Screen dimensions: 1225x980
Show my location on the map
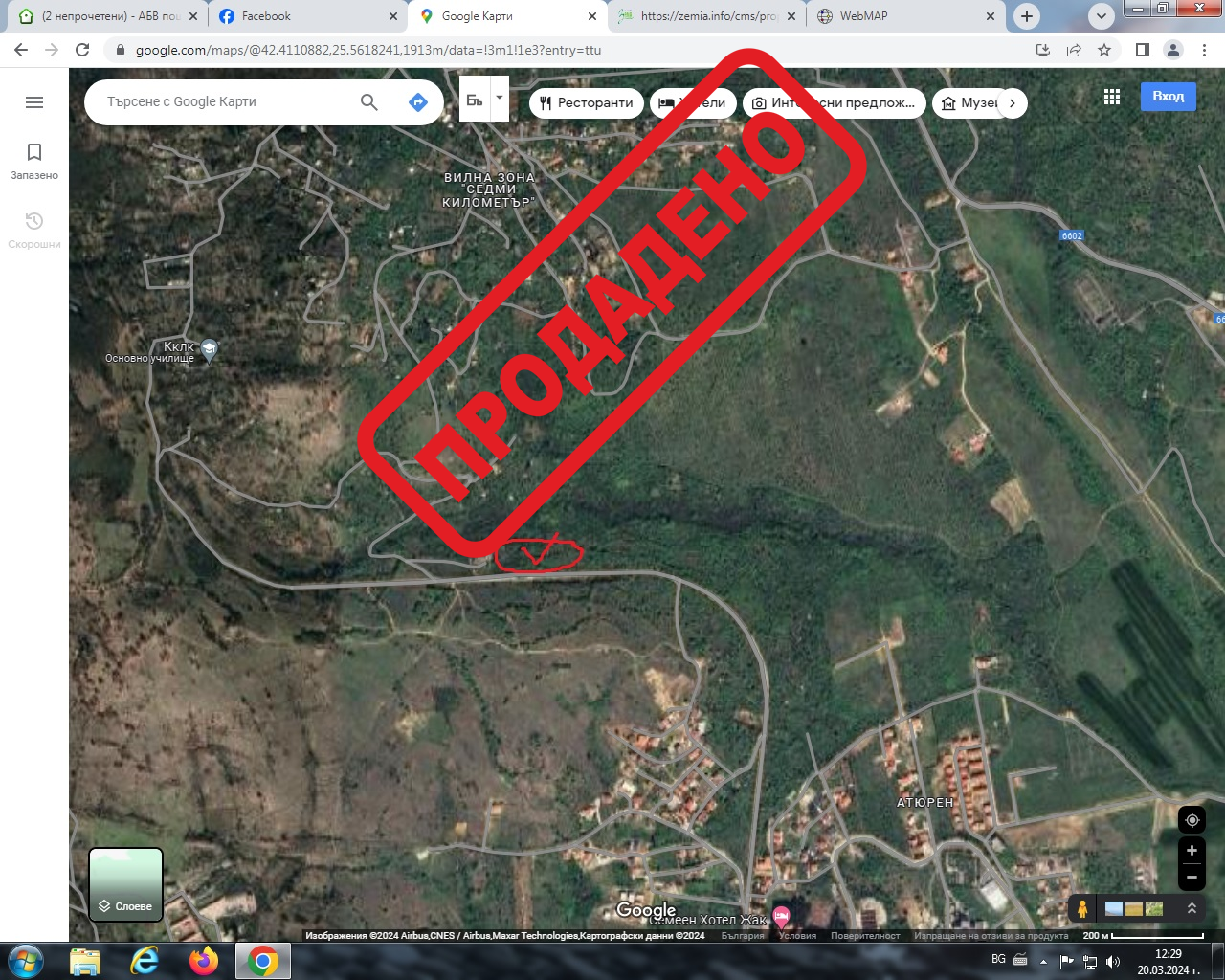[1192, 820]
